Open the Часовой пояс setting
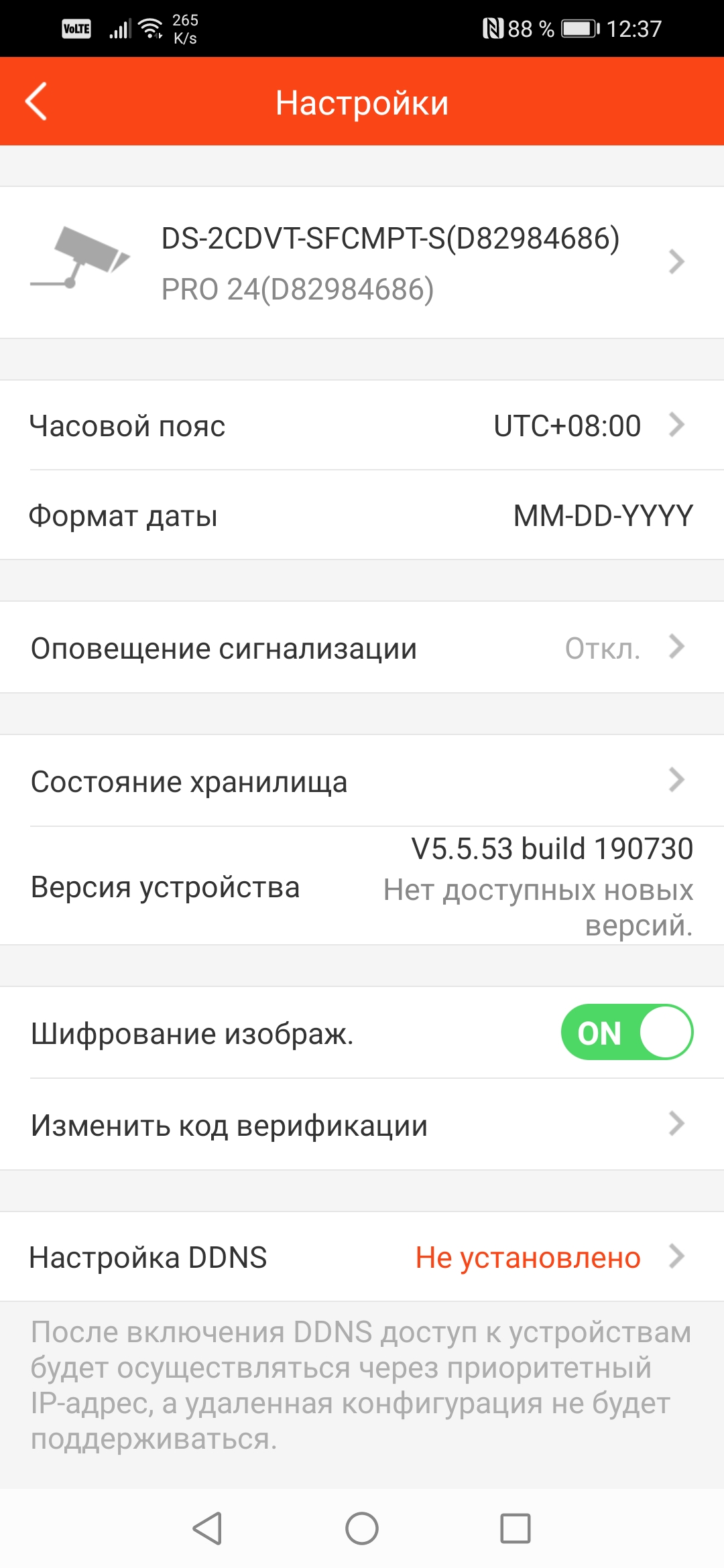This screenshot has width=724, height=1568. point(362,426)
